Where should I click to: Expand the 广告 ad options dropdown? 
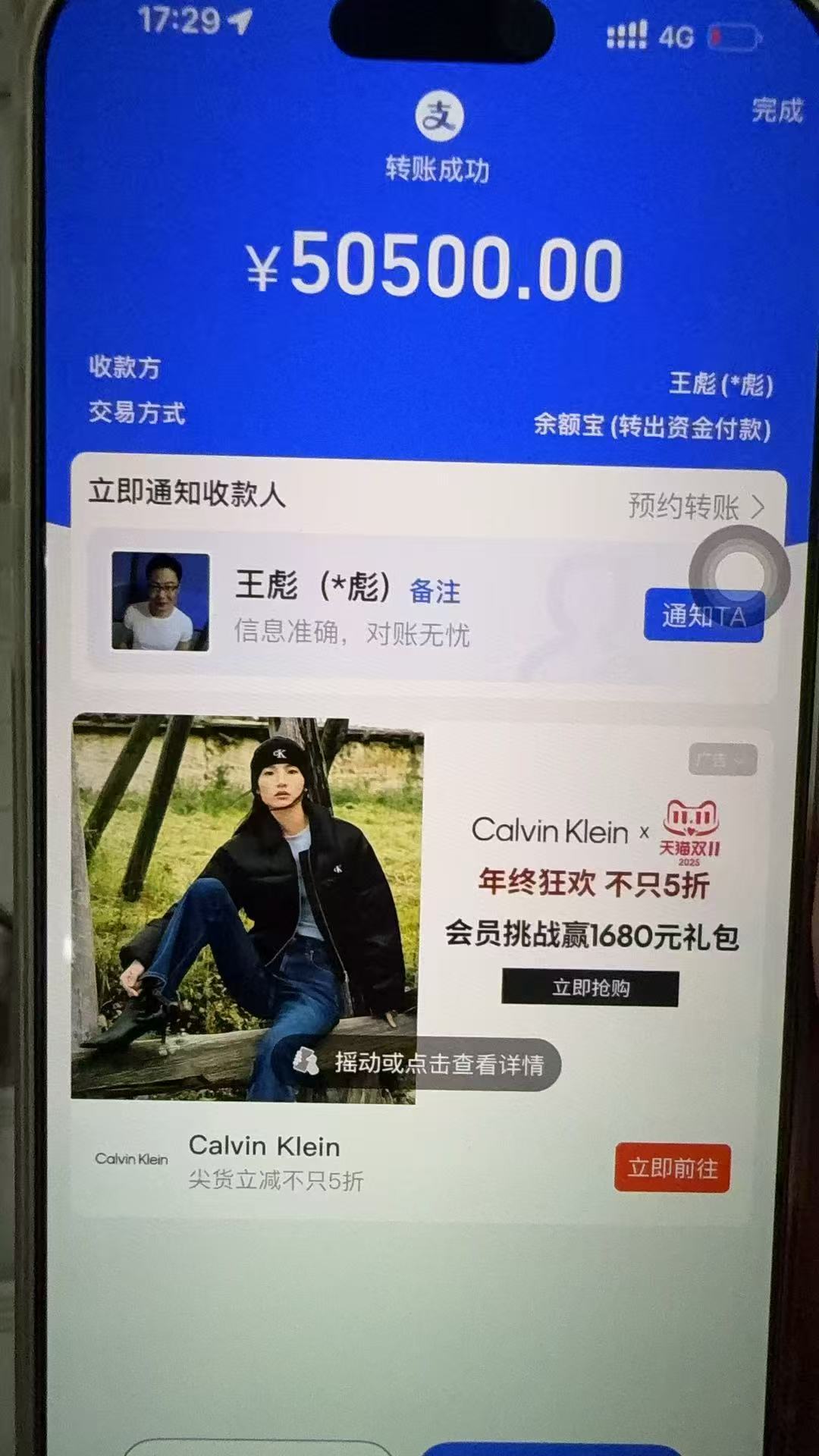click(x=722, y=760)
